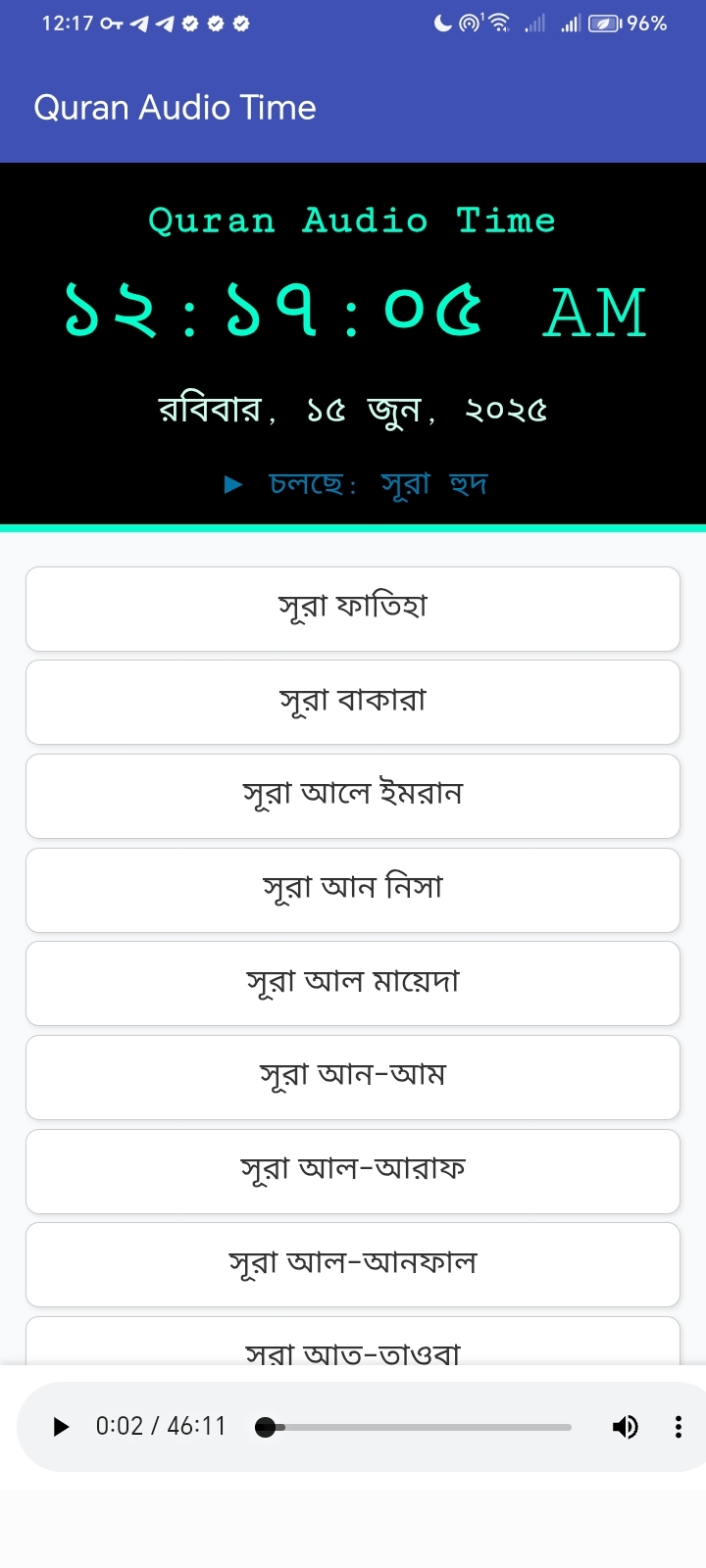Play সূরা আল মায়েদা
Viewport: 706px width, 1568px height.
353,983
